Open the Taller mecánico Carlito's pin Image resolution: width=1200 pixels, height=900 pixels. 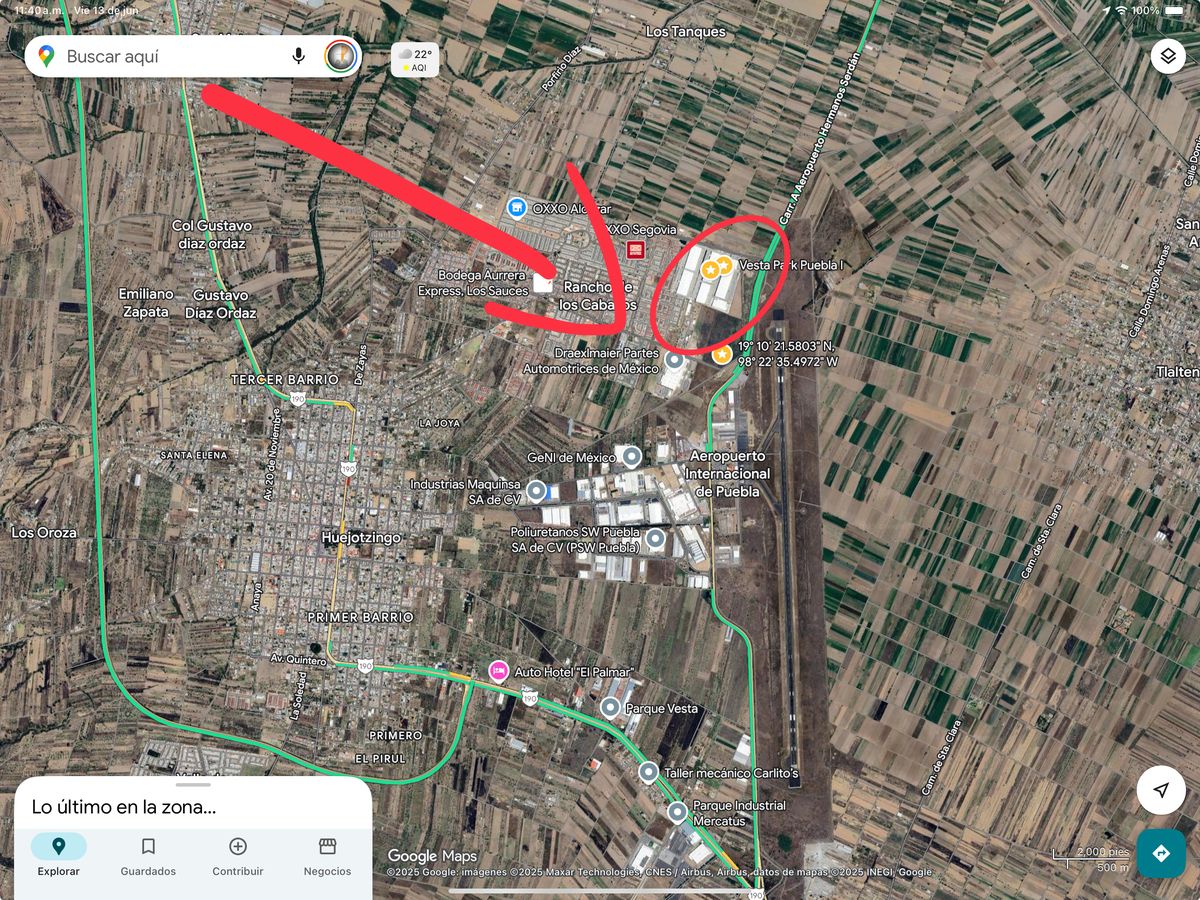[648, 773]
